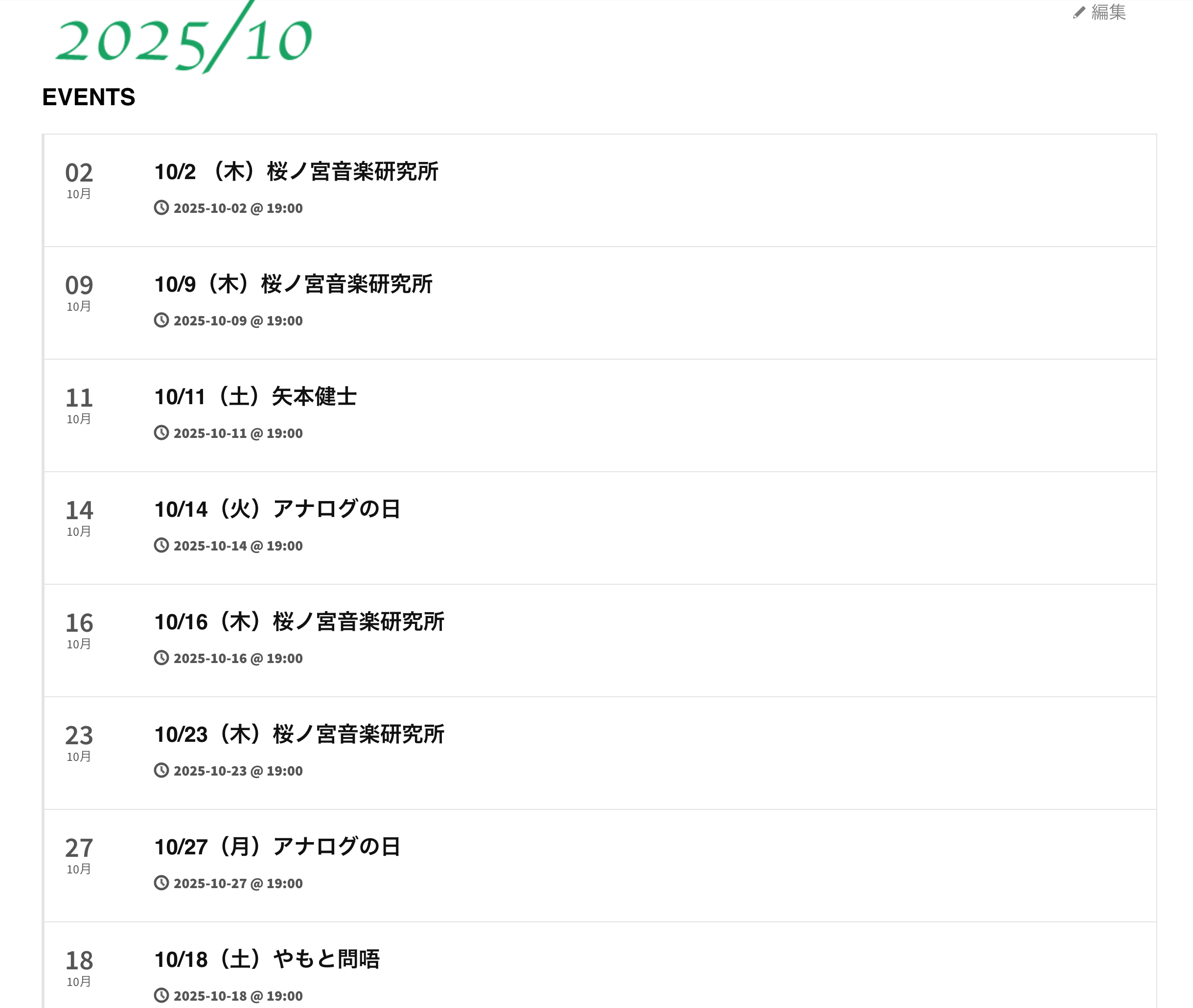This screenshot has height=1008, width=1193.
Task: Open the 10/14 (火) アナログの日 event
Action: click(x=277, y=509)
